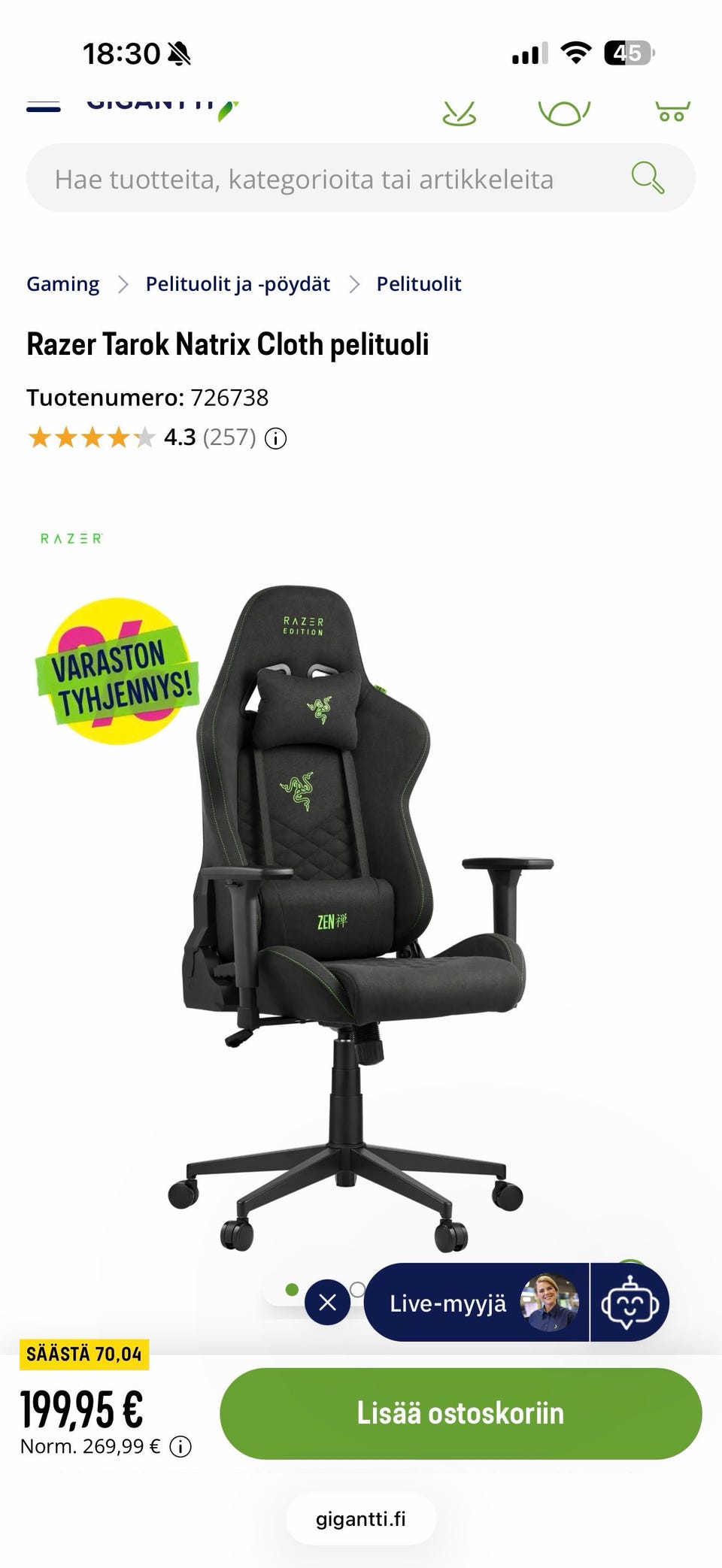
Task: Open Pelituolit ja -pöydät breadcrumb
Action: (x=238, y=284)
